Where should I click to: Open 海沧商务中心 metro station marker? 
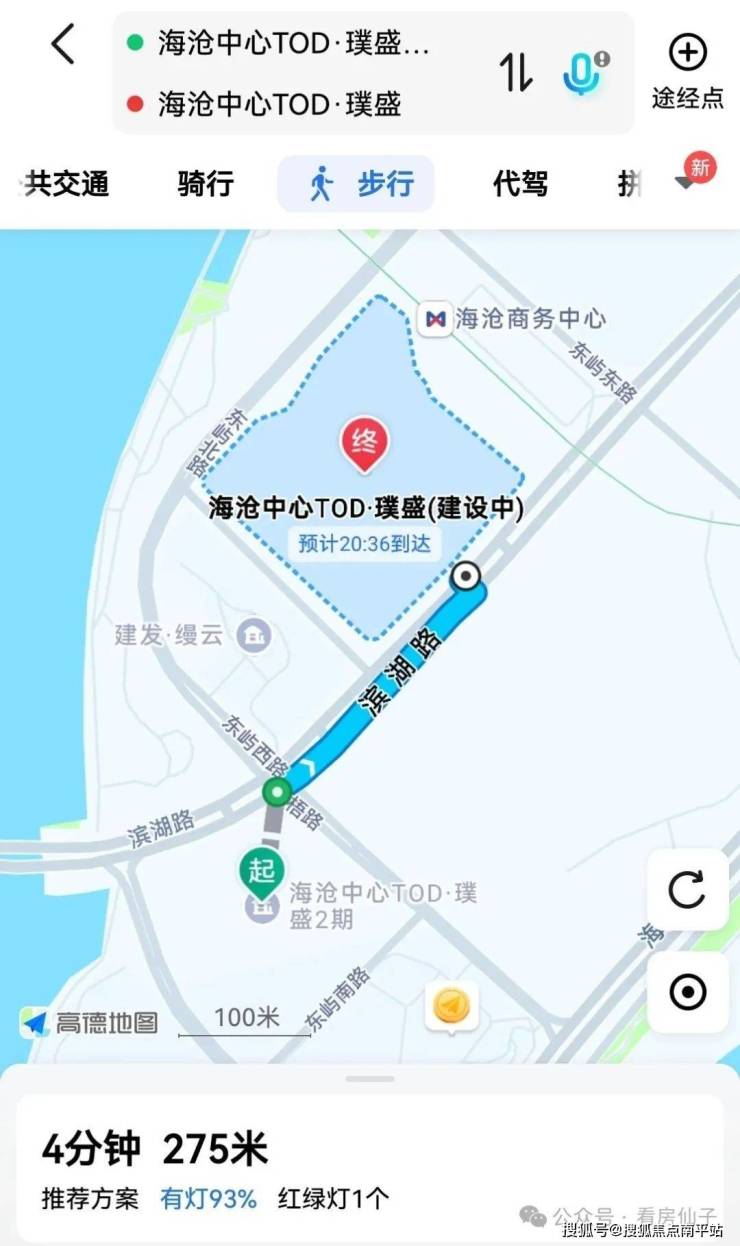coord(435,320)
